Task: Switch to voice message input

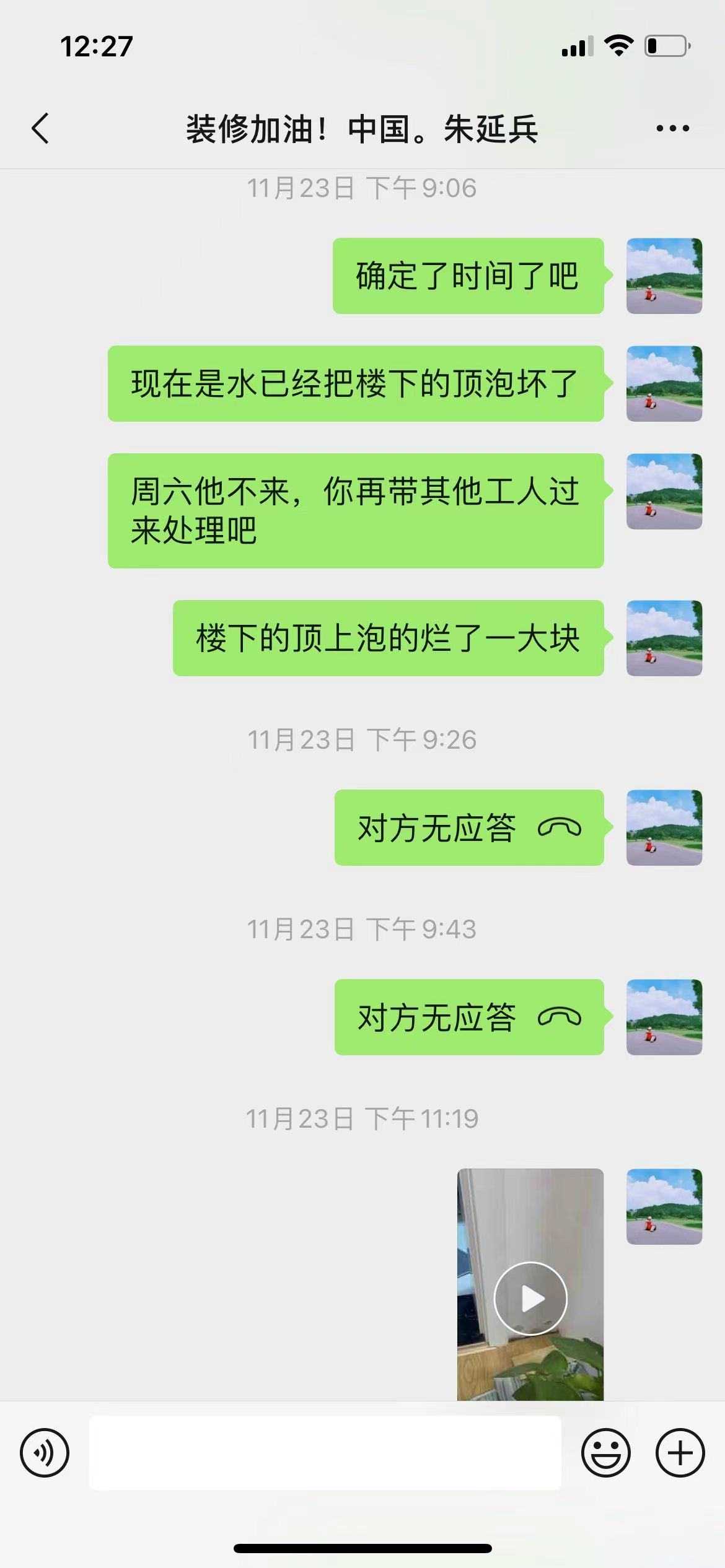Action: pos(45,1453)
